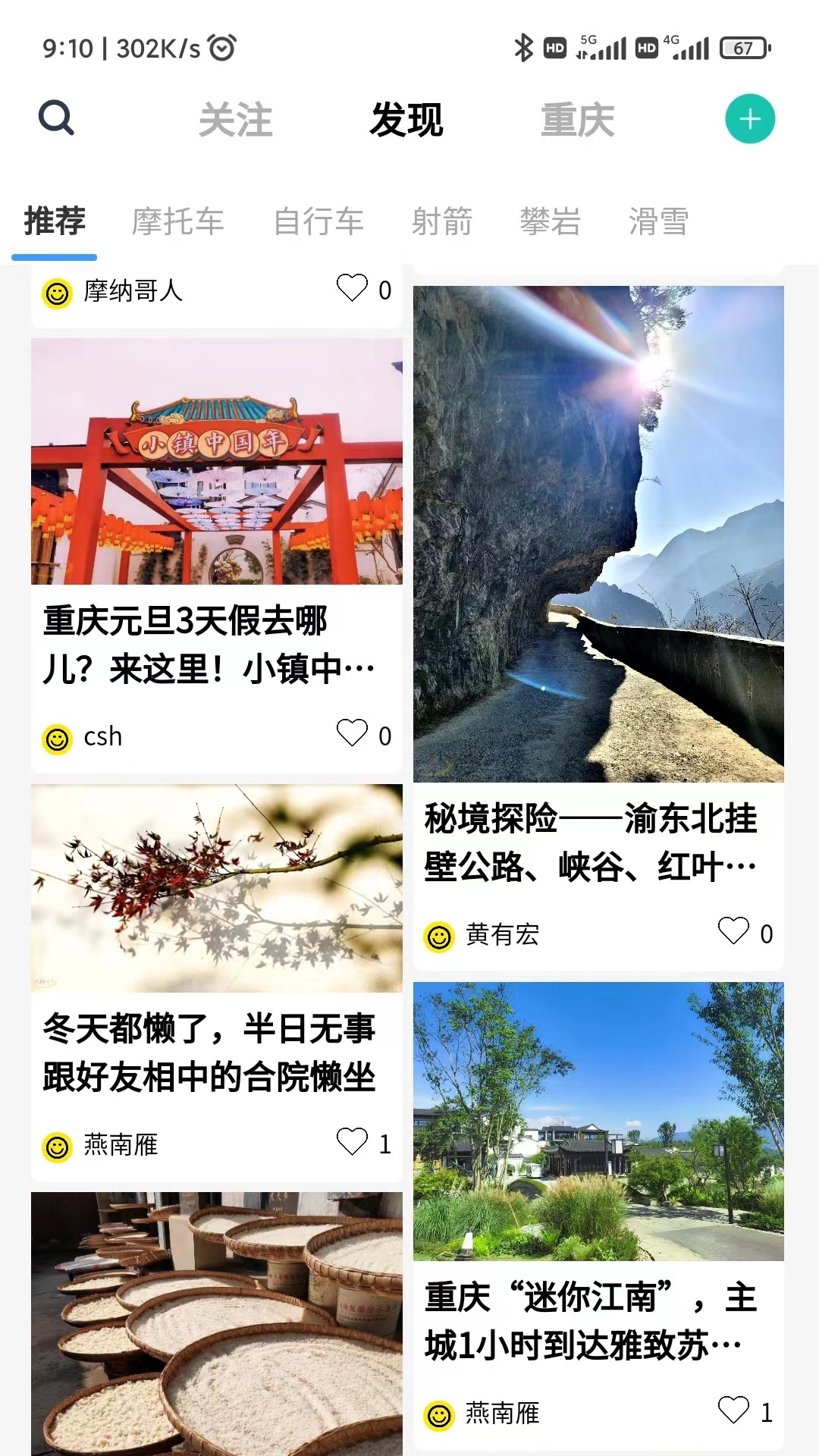The height and width of the screenshot is (1456, 819).
Task: Open the 自行车 category
Action: click(319, 222)
